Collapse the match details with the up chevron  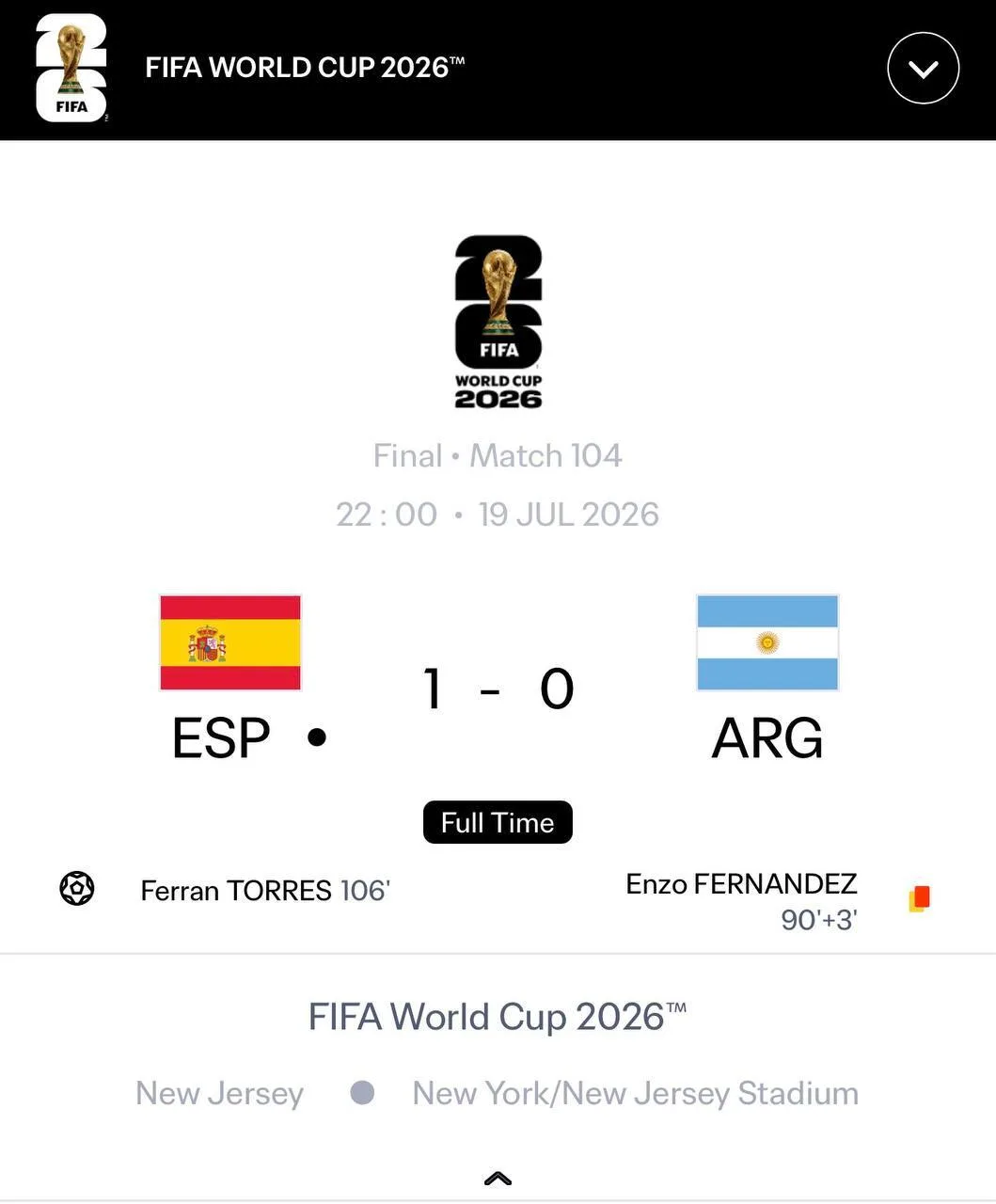coord(498,1178)
